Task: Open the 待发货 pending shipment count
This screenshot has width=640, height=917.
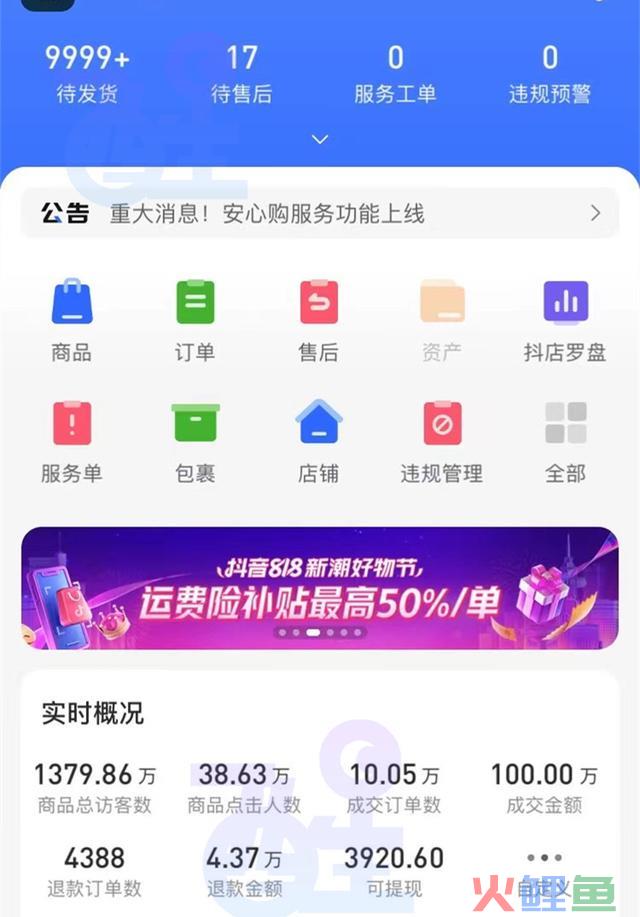Action: pyautogui.click(x=87, y=74)
